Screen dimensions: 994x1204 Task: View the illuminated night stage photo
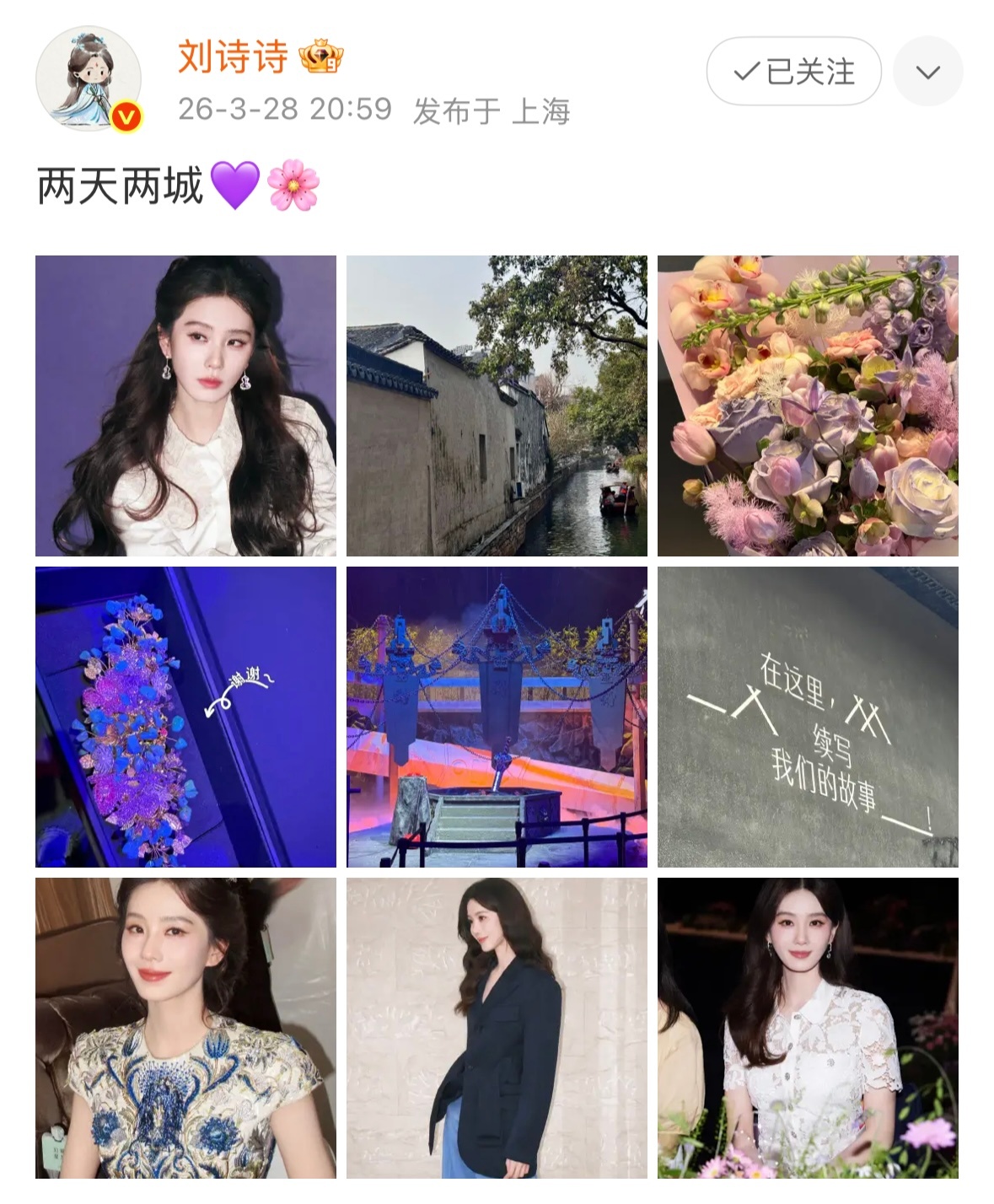[x=497, y=717]
